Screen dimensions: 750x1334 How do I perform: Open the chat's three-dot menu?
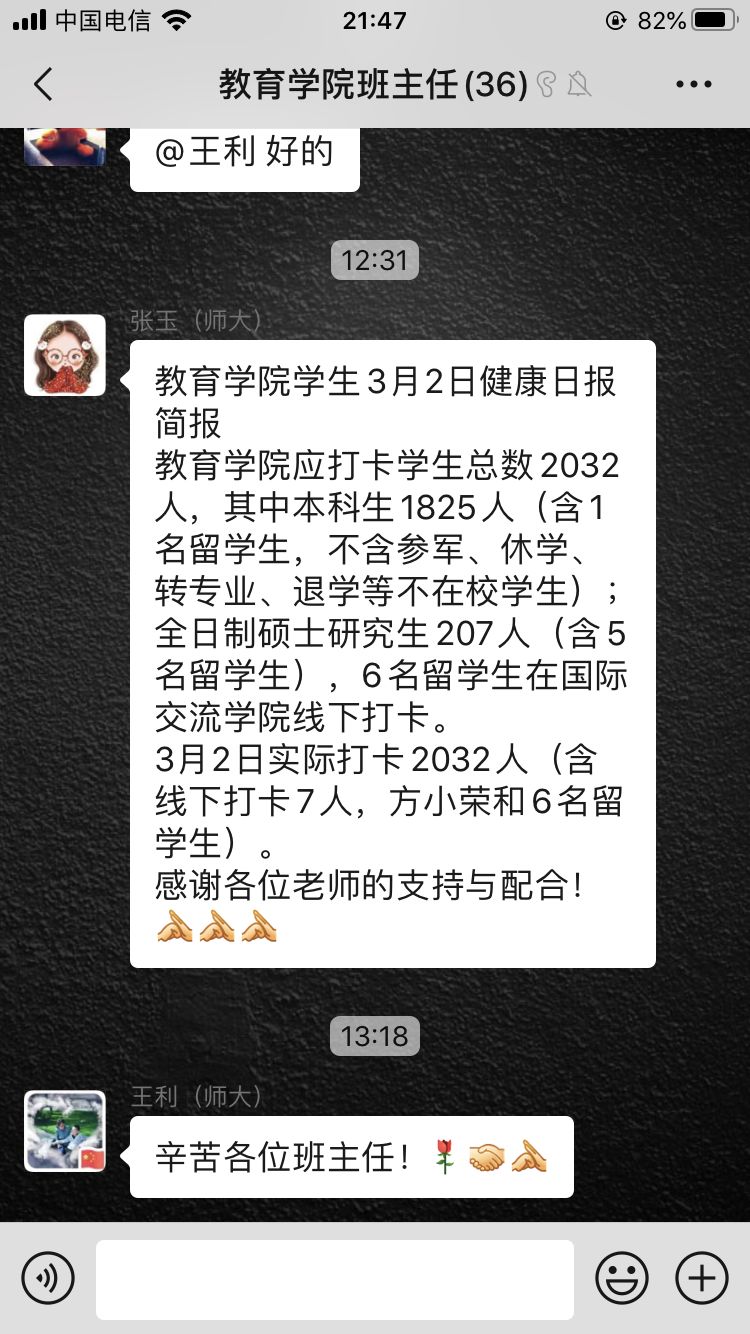point(693,84)
